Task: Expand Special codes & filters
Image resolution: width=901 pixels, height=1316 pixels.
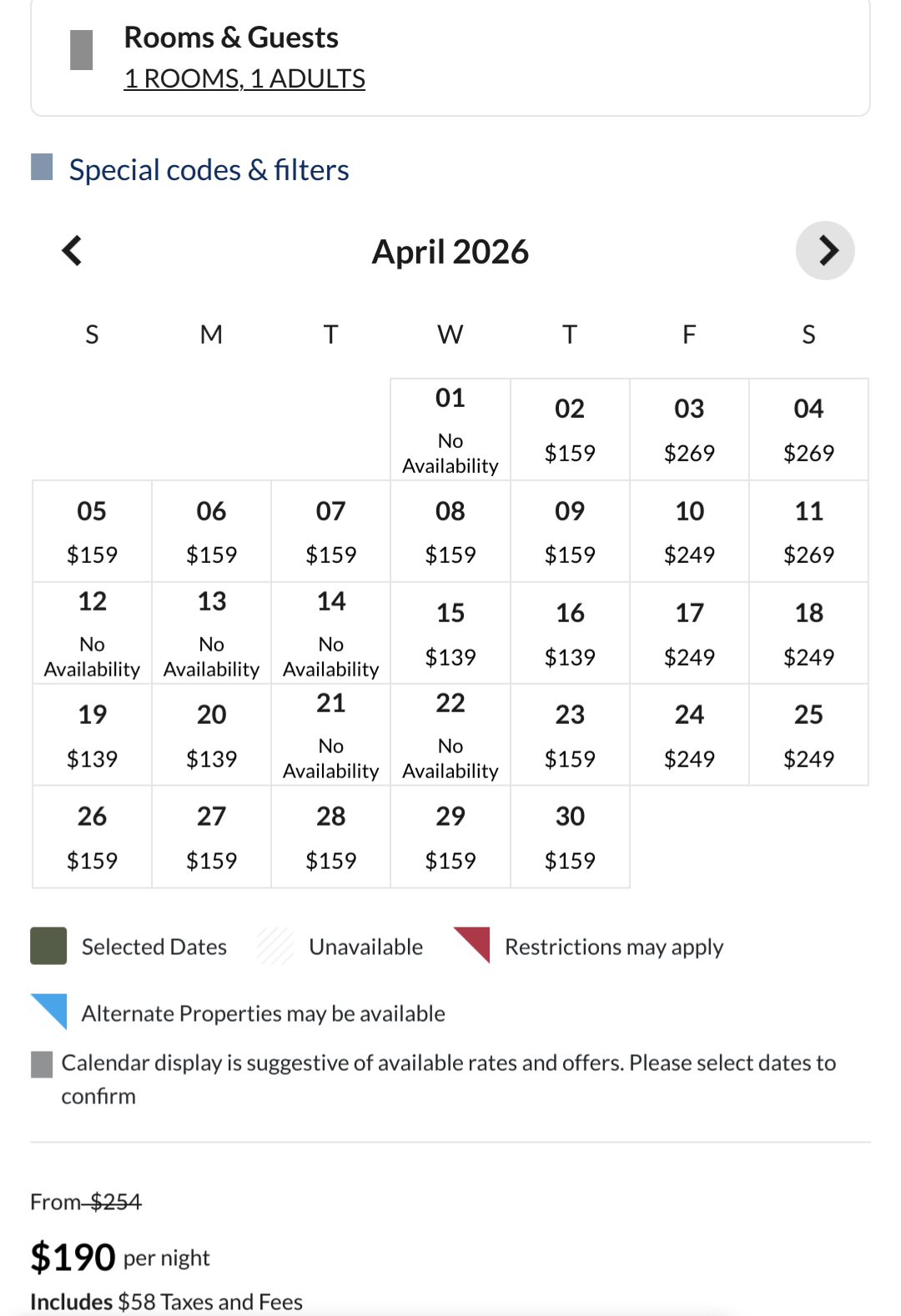Action: click(x=209, y=169)
